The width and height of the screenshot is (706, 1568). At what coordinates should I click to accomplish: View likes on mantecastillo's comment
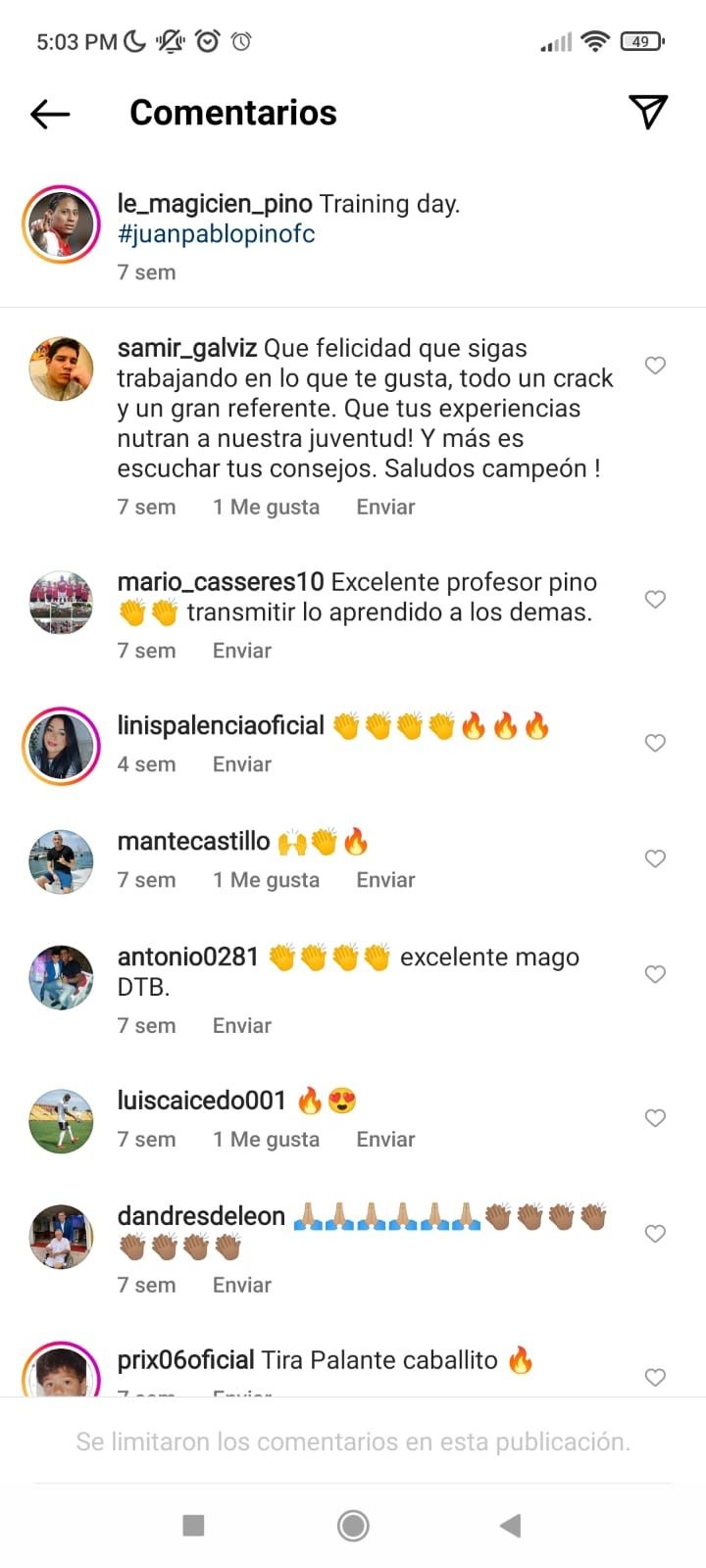(267, 880)
